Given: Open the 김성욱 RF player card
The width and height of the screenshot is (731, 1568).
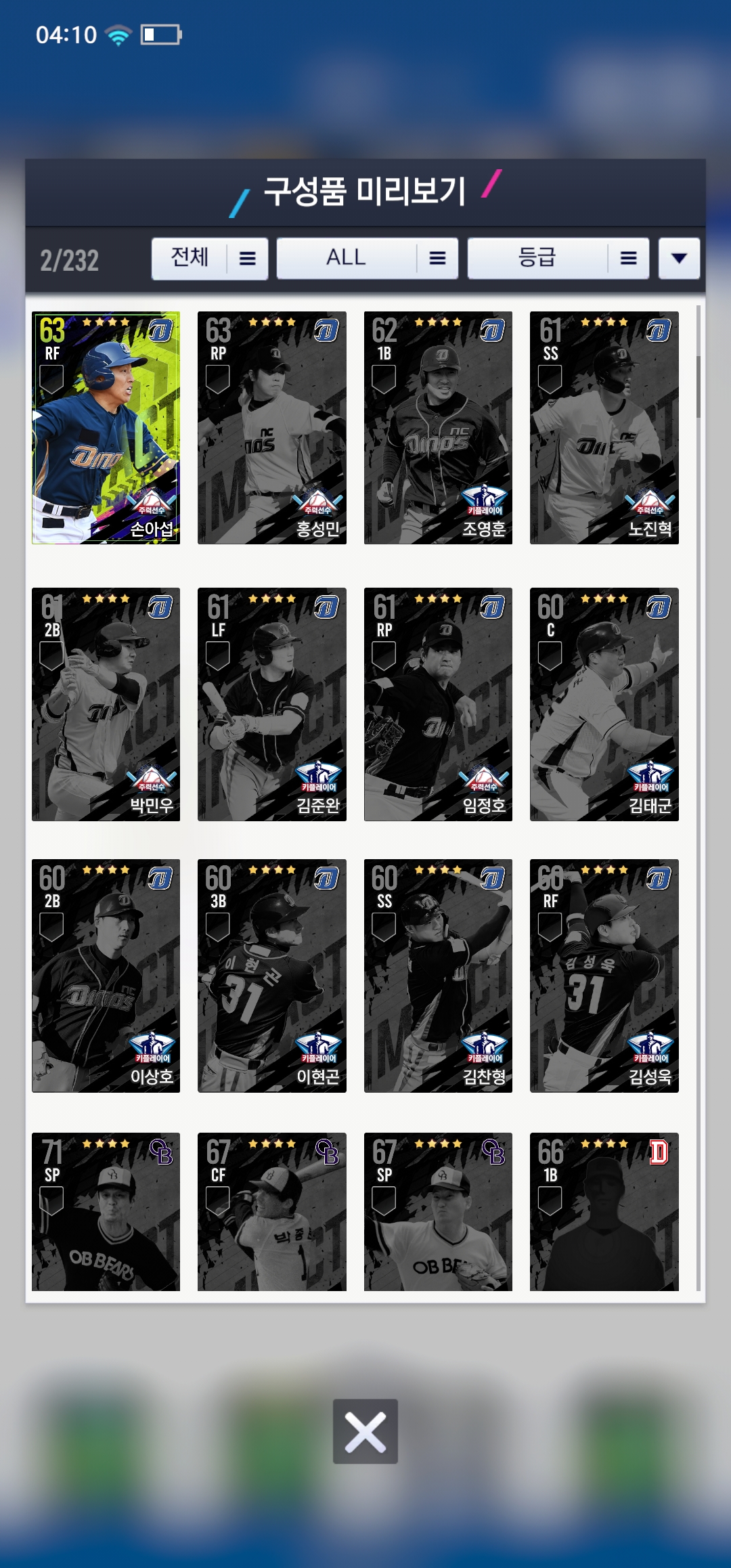Looking at the screenshot, I should 604,976.
